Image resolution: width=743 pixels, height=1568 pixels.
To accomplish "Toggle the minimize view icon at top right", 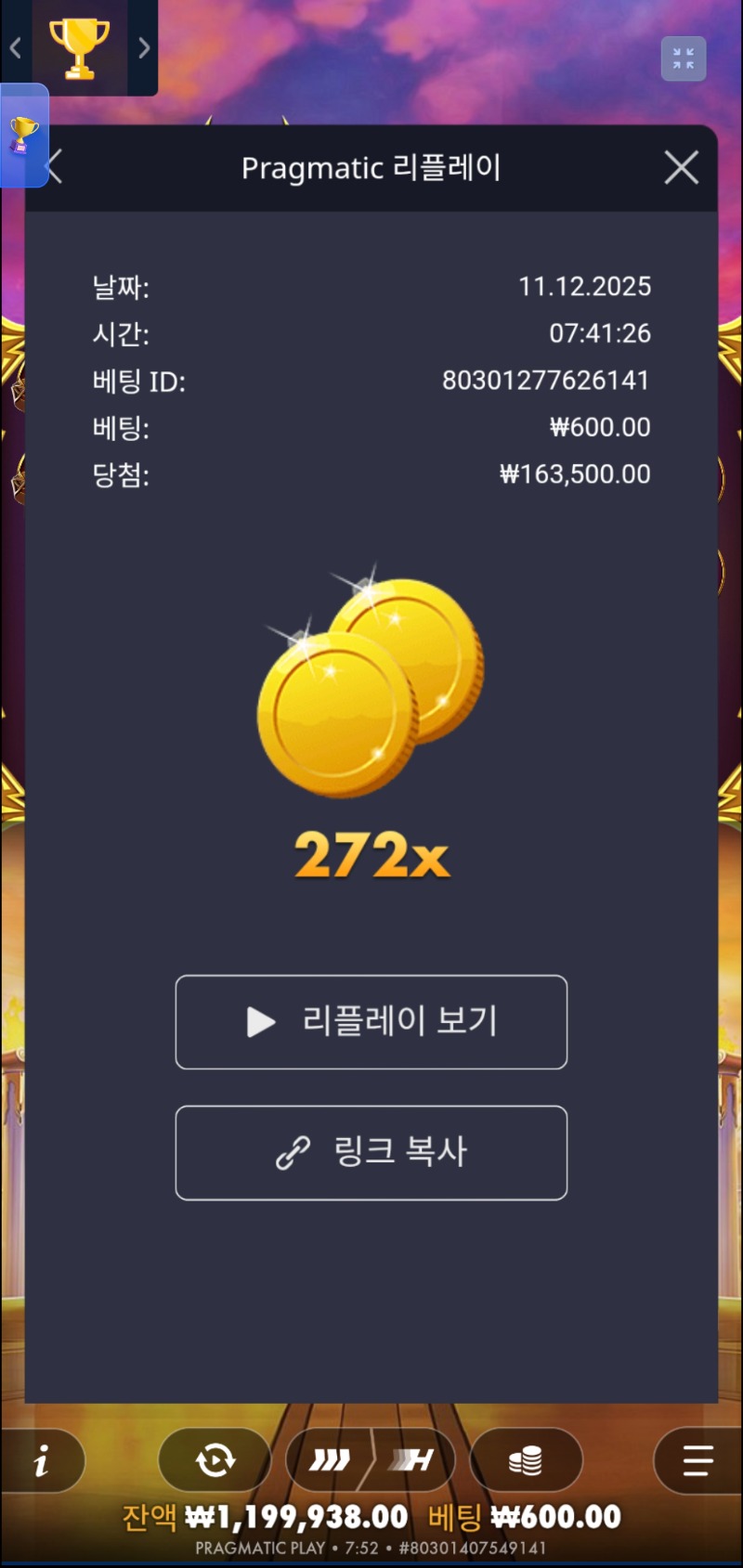I will point(684,58).
